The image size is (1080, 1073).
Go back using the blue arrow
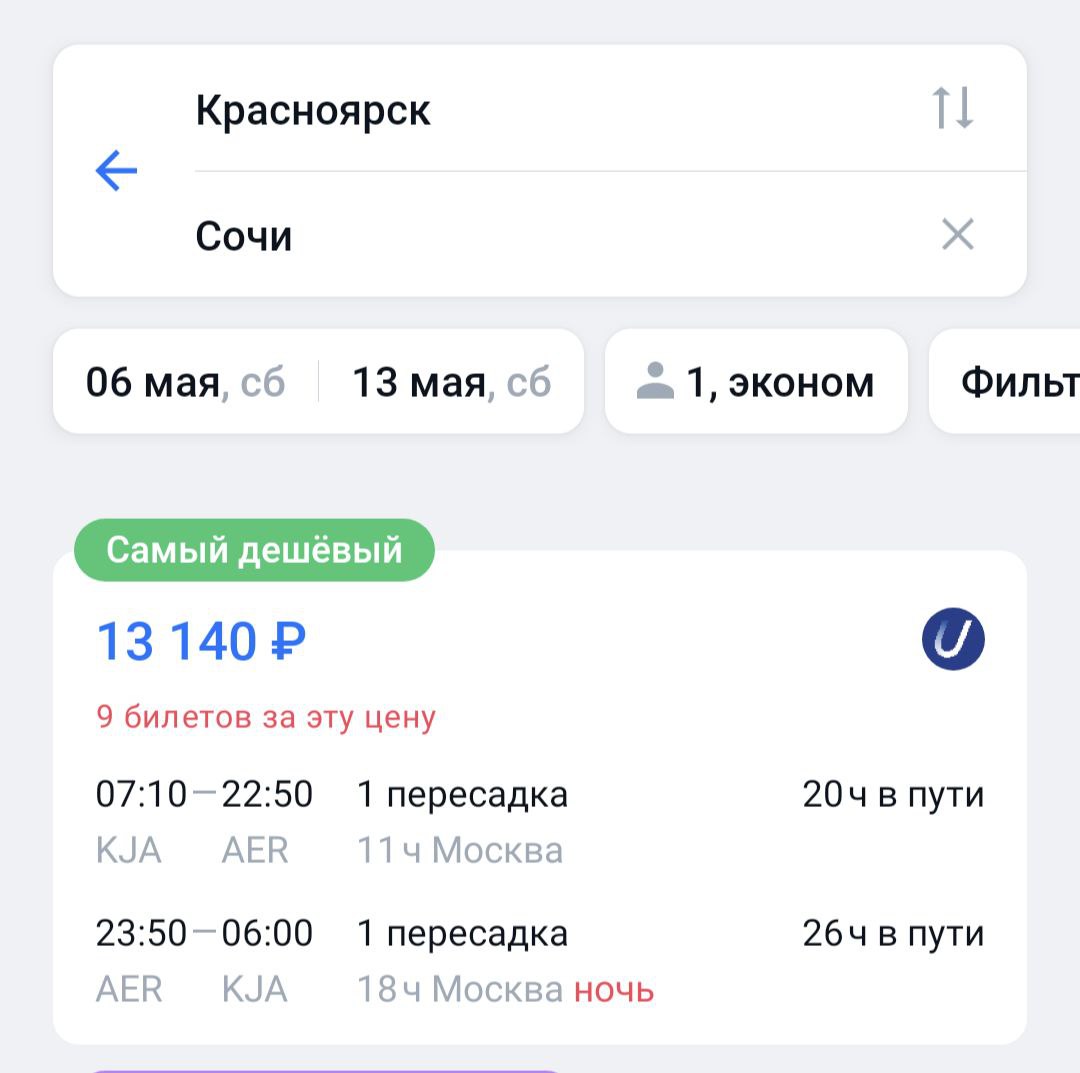coord(116,172)
